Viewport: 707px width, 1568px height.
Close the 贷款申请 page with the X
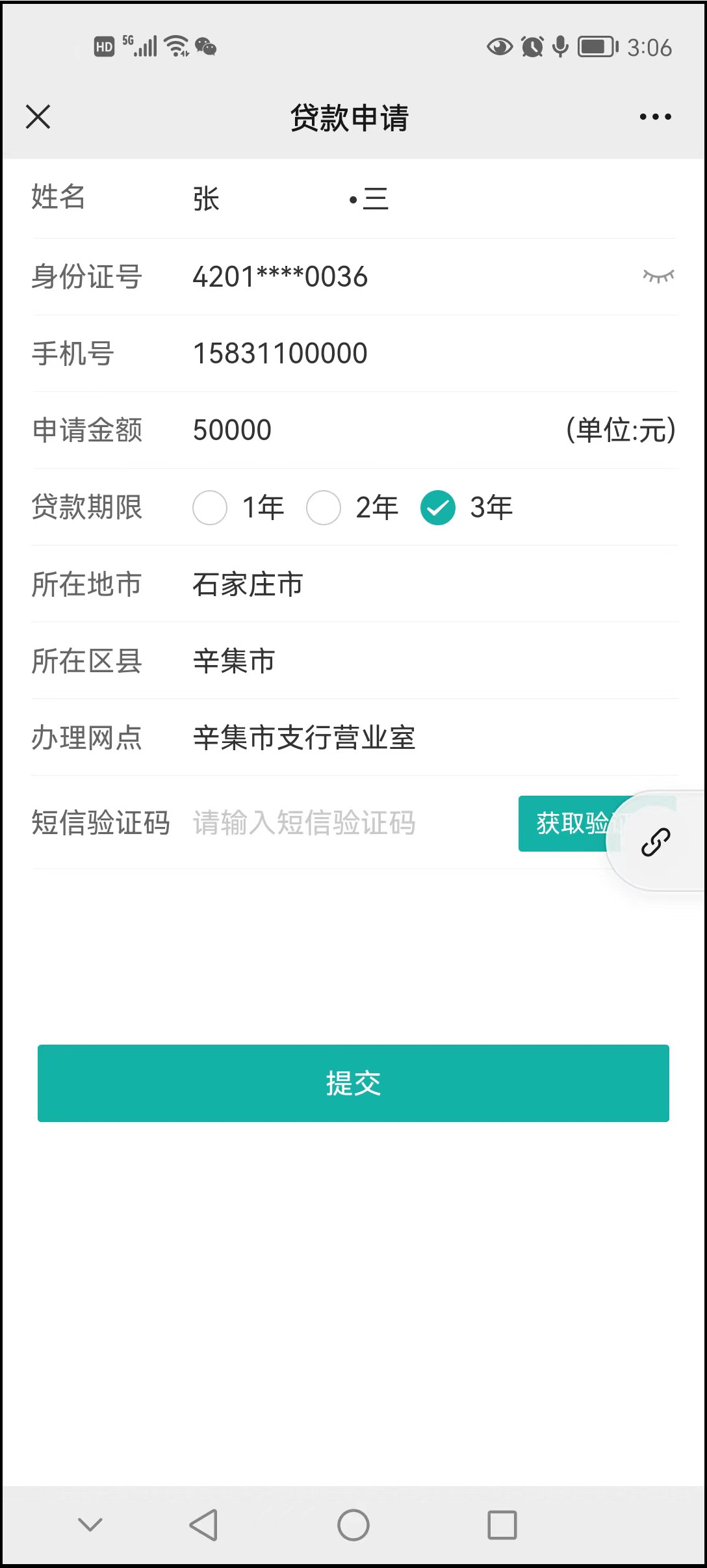pos(38,117)
